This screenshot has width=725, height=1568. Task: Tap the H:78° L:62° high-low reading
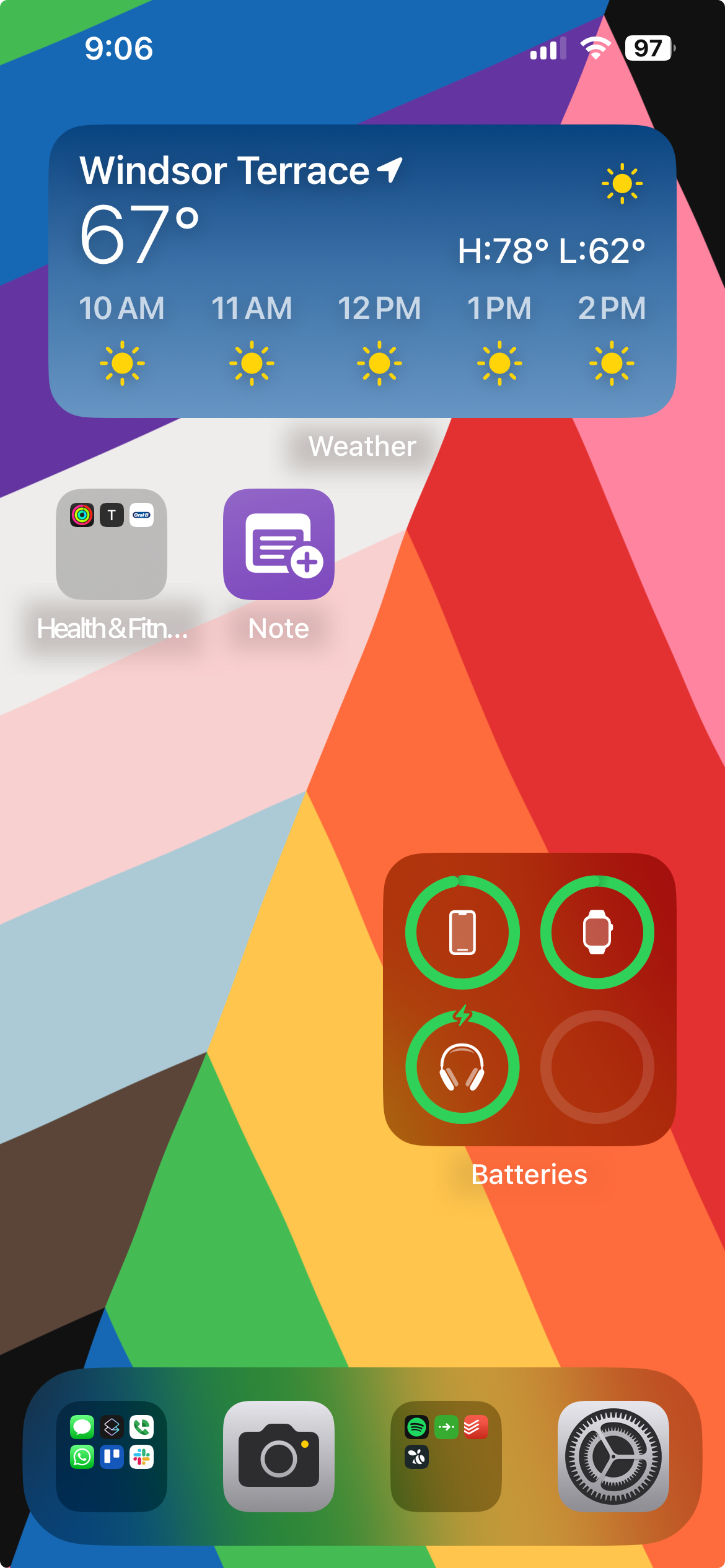coord(551,251)
